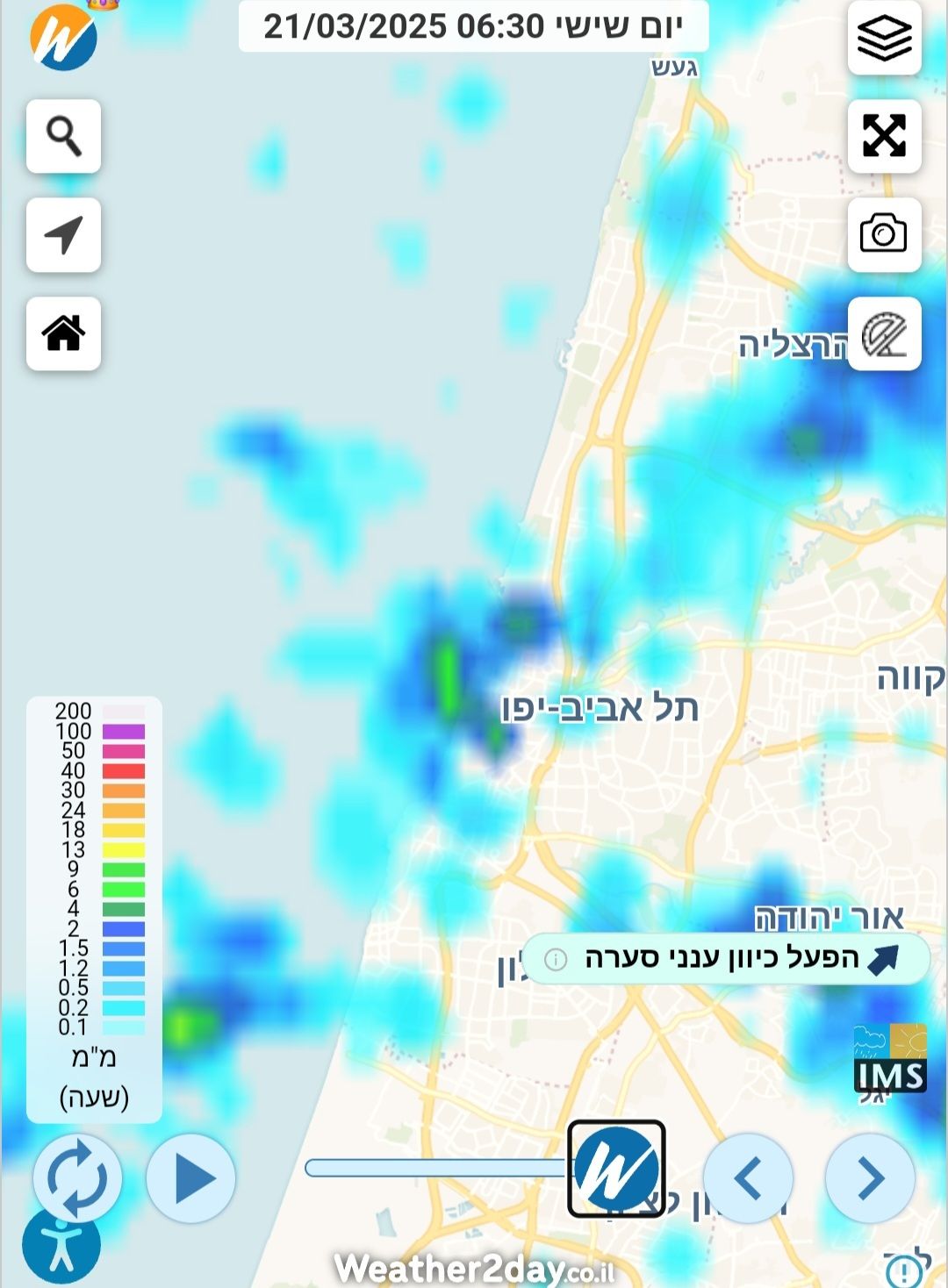Open the accessibility options button

click(x=61, y=1246)
